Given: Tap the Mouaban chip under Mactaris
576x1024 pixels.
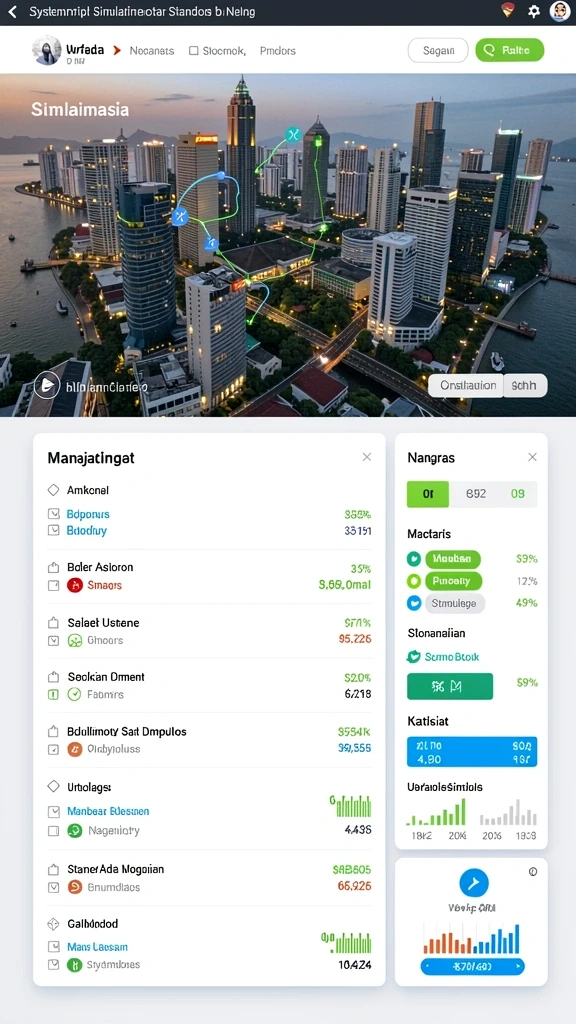Looking at the screenshot, I should (453, 559).
